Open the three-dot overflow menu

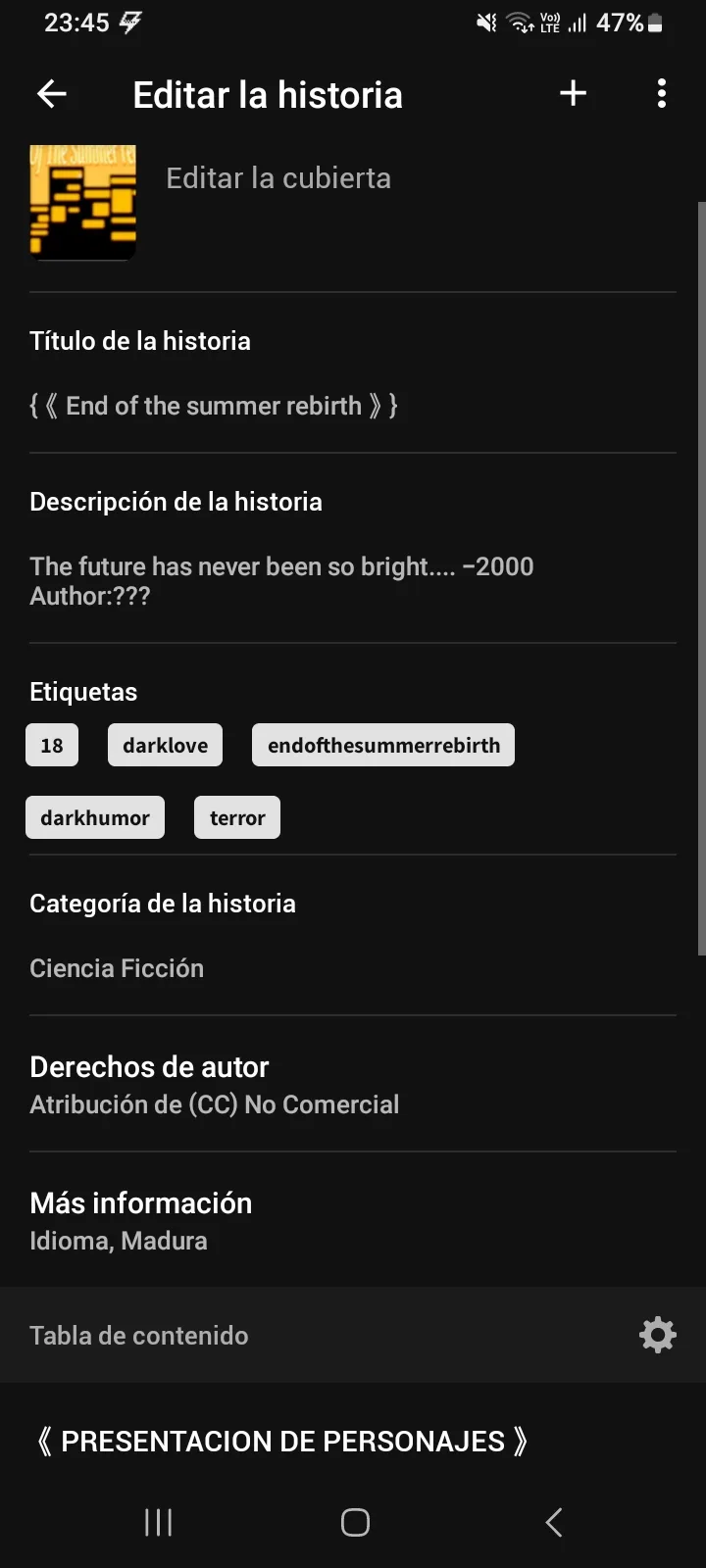[662, 94]
